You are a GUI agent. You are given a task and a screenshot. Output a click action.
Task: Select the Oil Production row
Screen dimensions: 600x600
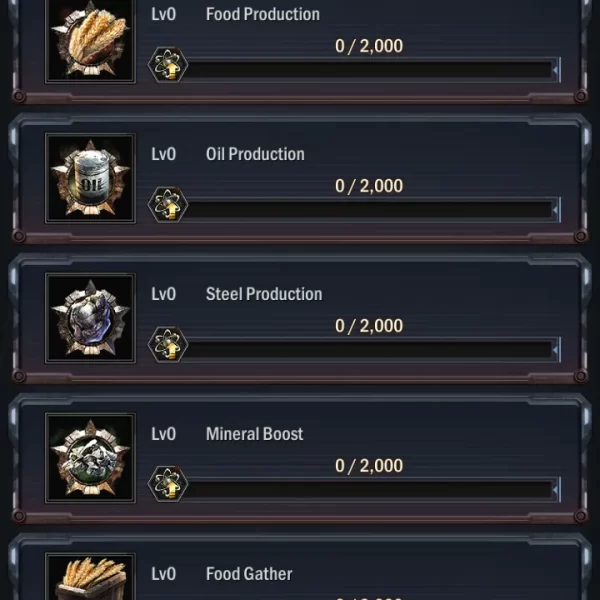click(x=300, y=180)
